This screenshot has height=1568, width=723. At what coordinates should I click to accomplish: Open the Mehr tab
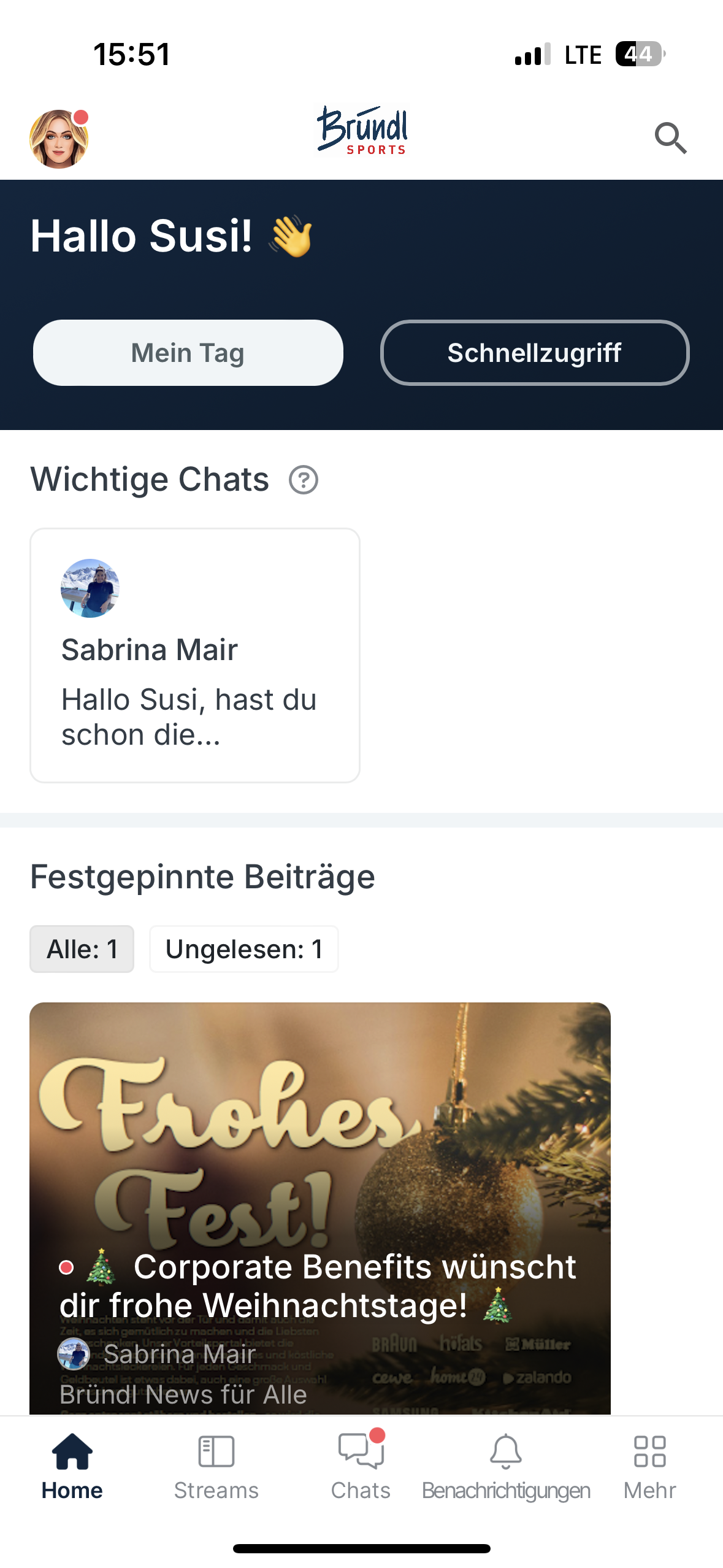tap(649, 1466)
